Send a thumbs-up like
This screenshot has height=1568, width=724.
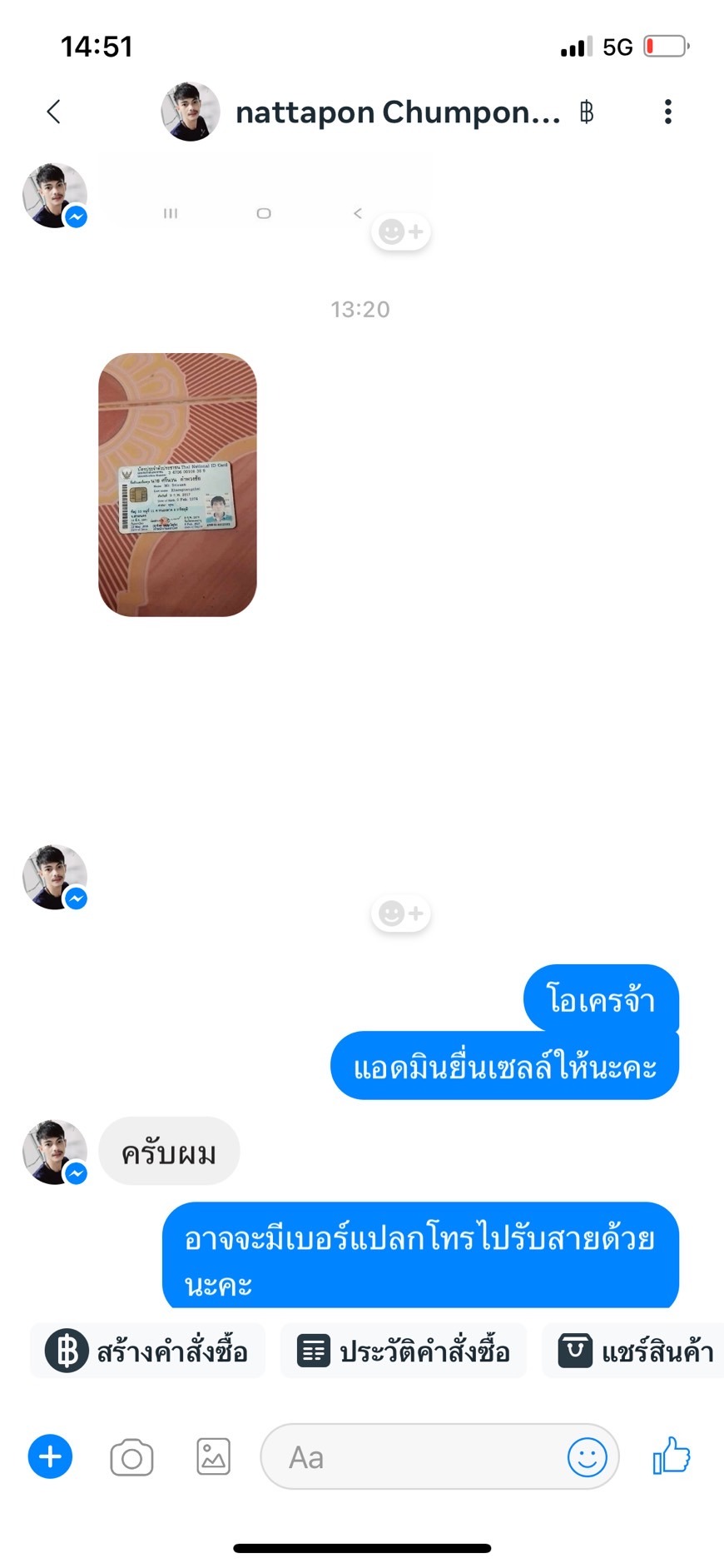tap(672, 1456)
